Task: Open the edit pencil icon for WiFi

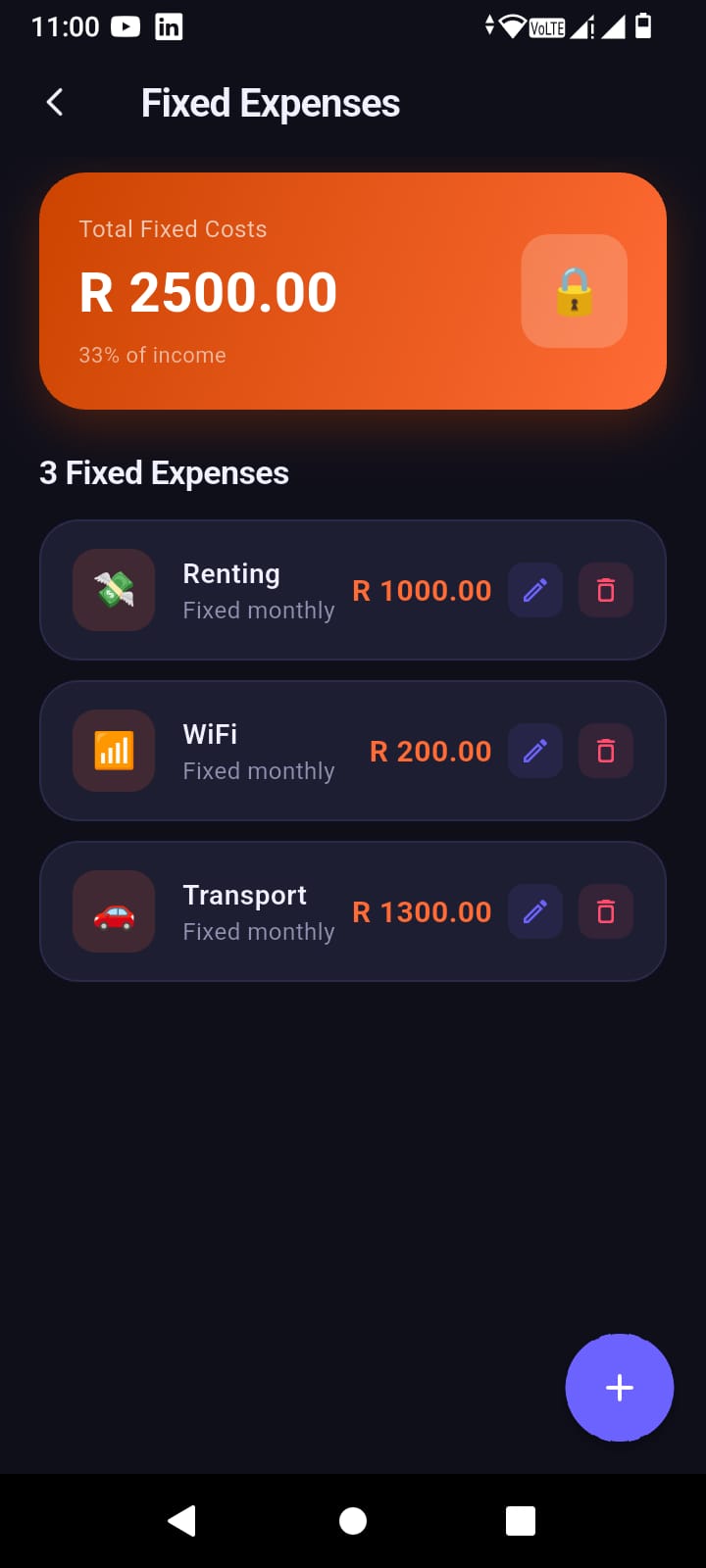Action: 534,751
